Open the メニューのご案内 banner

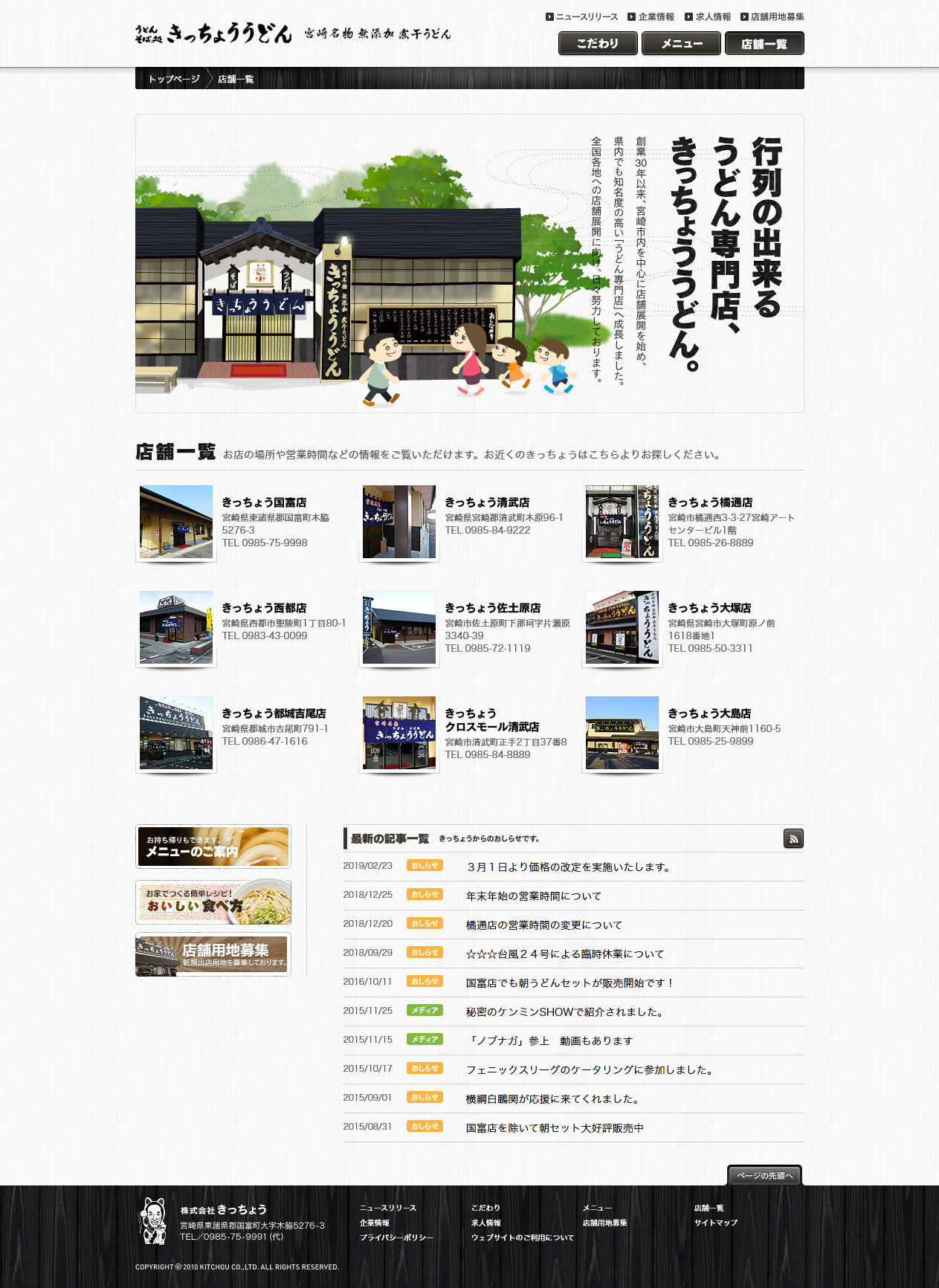(x=213, y=847)
